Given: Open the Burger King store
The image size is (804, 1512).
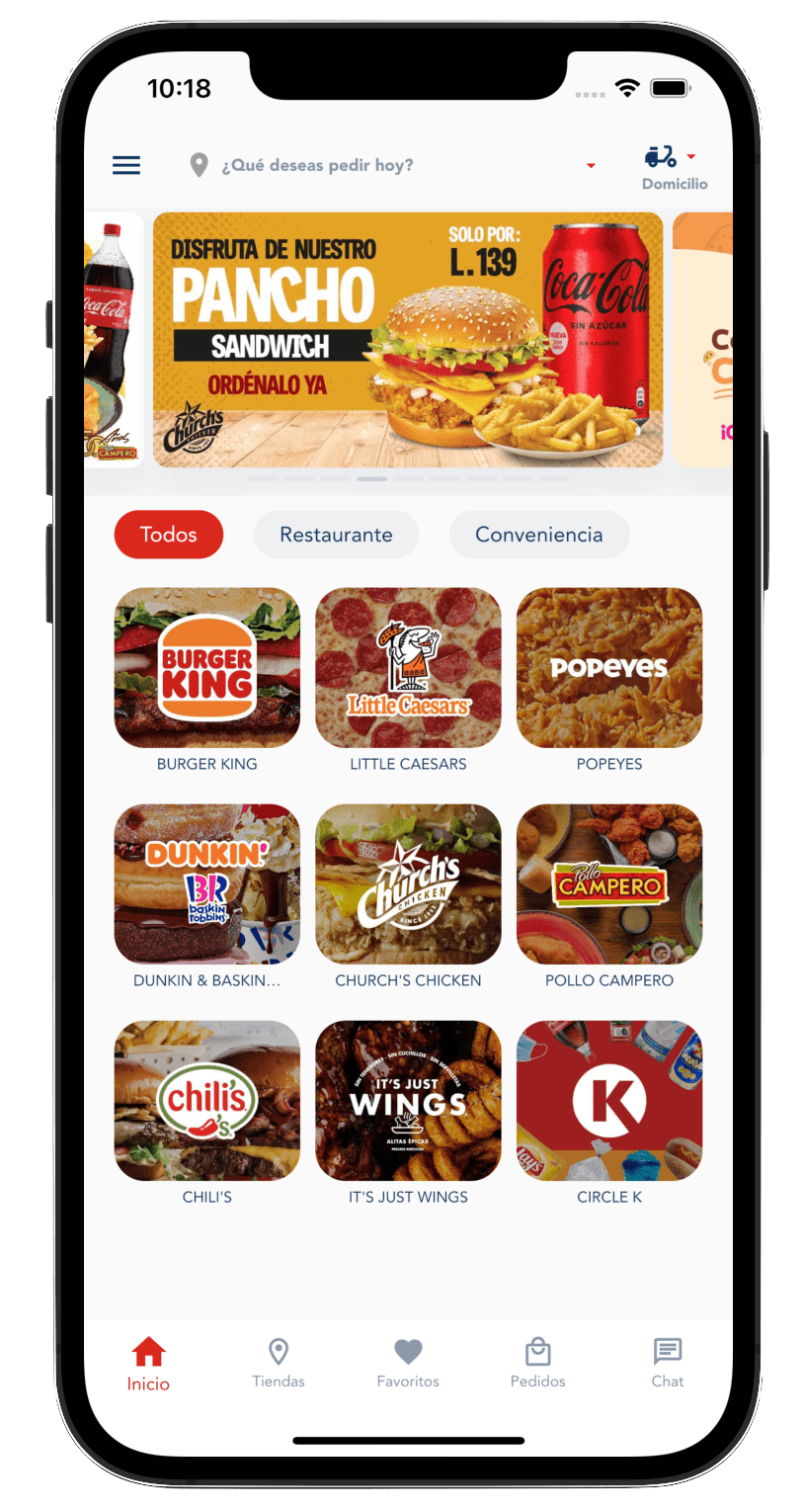Looking at the screenshot, I should [207, 668].
